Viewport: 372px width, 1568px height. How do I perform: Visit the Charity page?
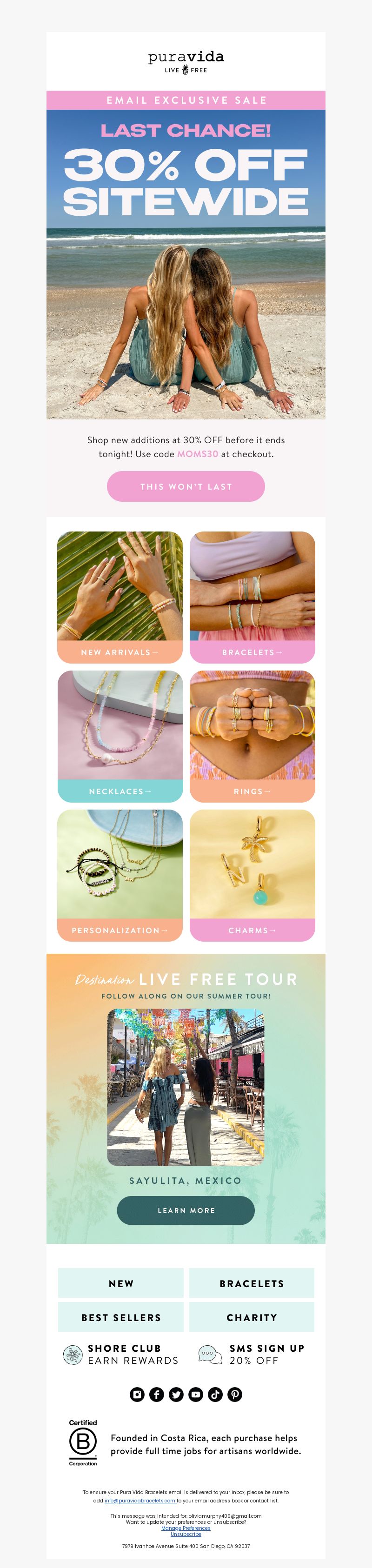pos(252,1317)
